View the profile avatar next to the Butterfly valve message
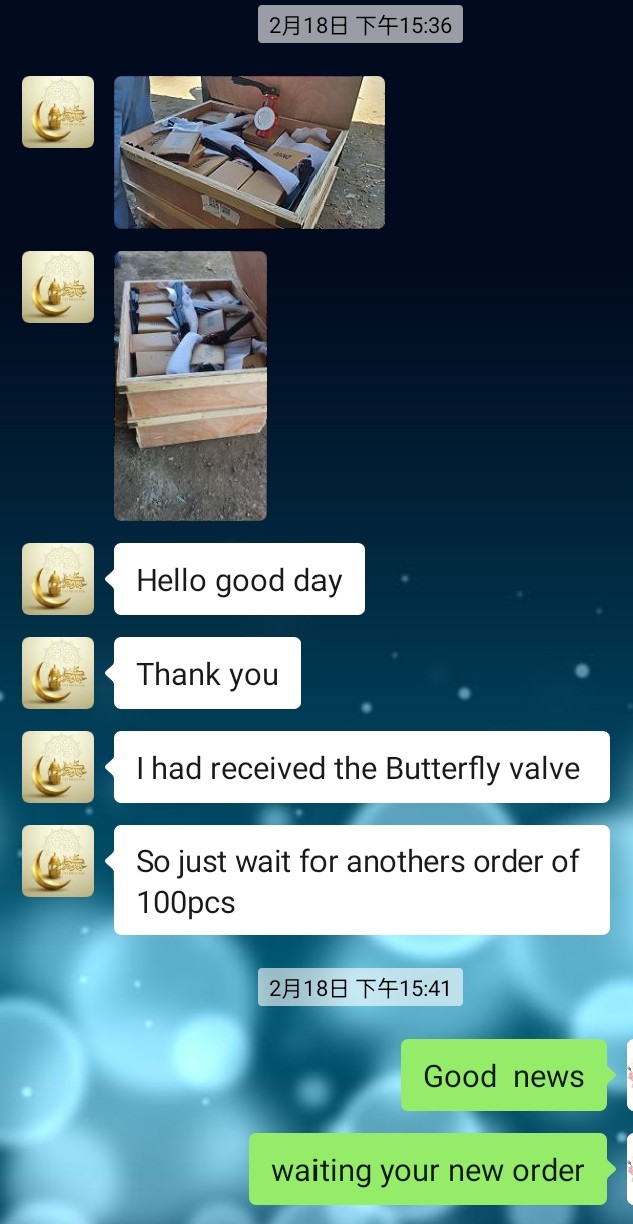 58,767
